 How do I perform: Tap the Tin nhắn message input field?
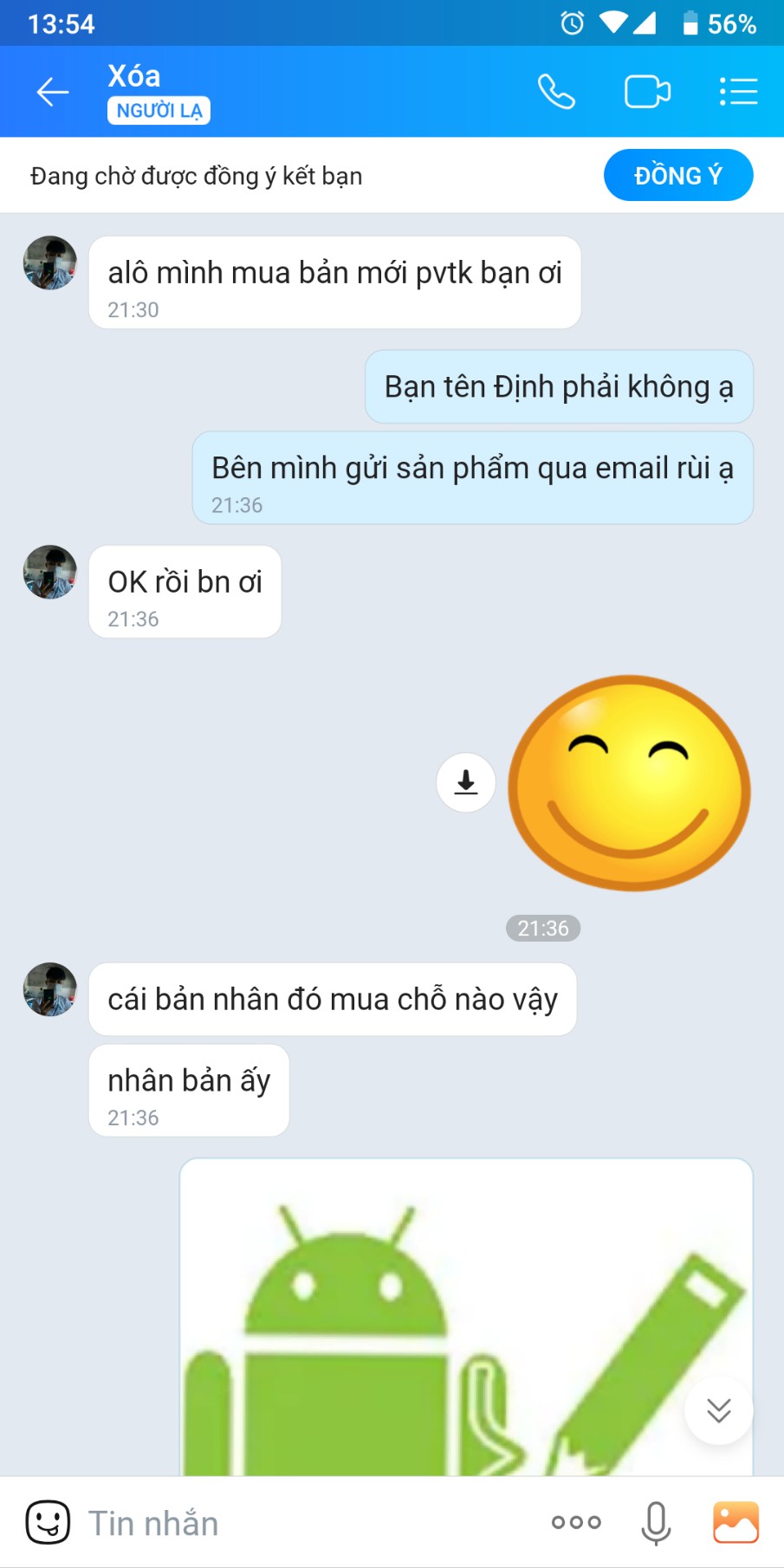(260, 1521)
